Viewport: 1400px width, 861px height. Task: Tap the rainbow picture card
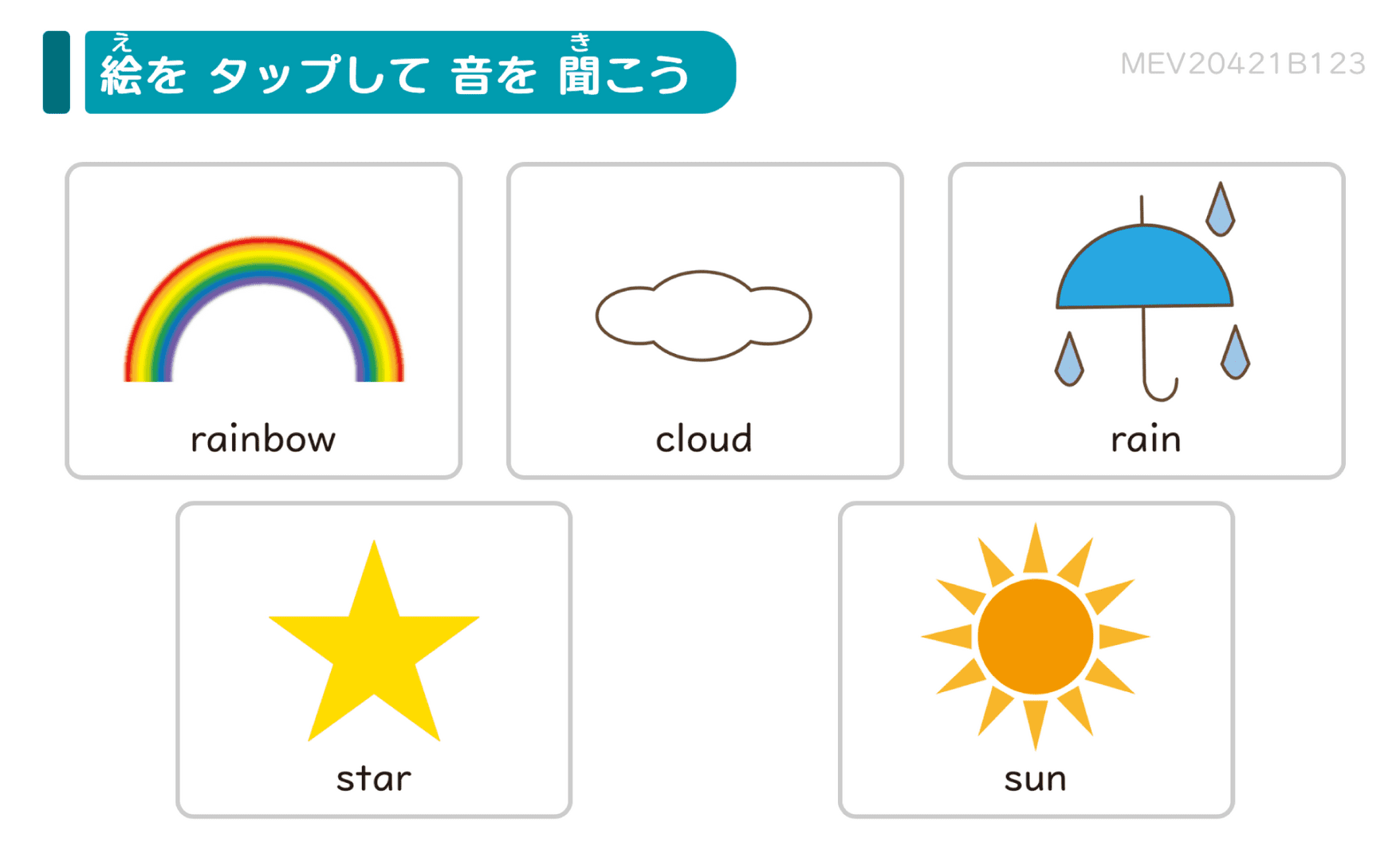click(x=263, y=320)
